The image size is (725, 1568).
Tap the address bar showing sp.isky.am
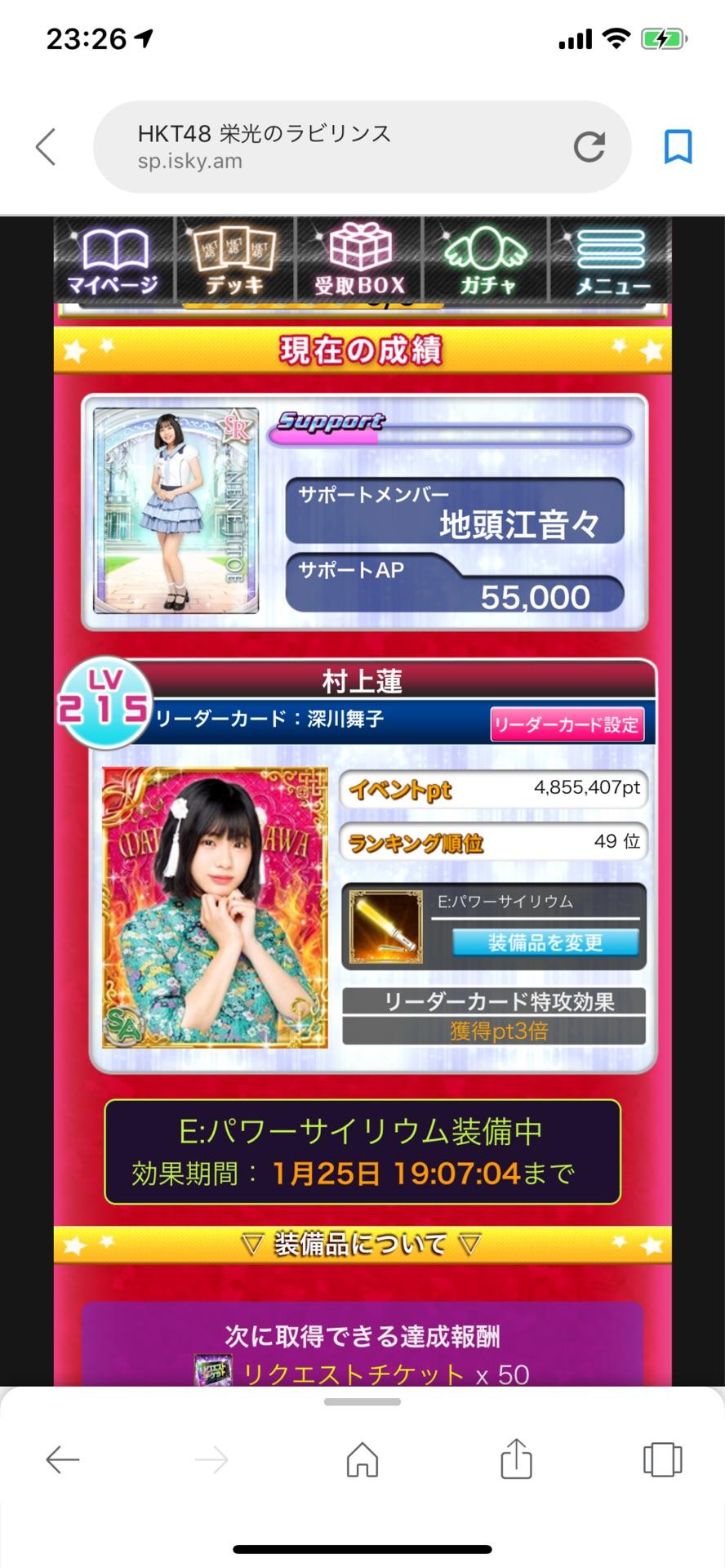[343, 147]
